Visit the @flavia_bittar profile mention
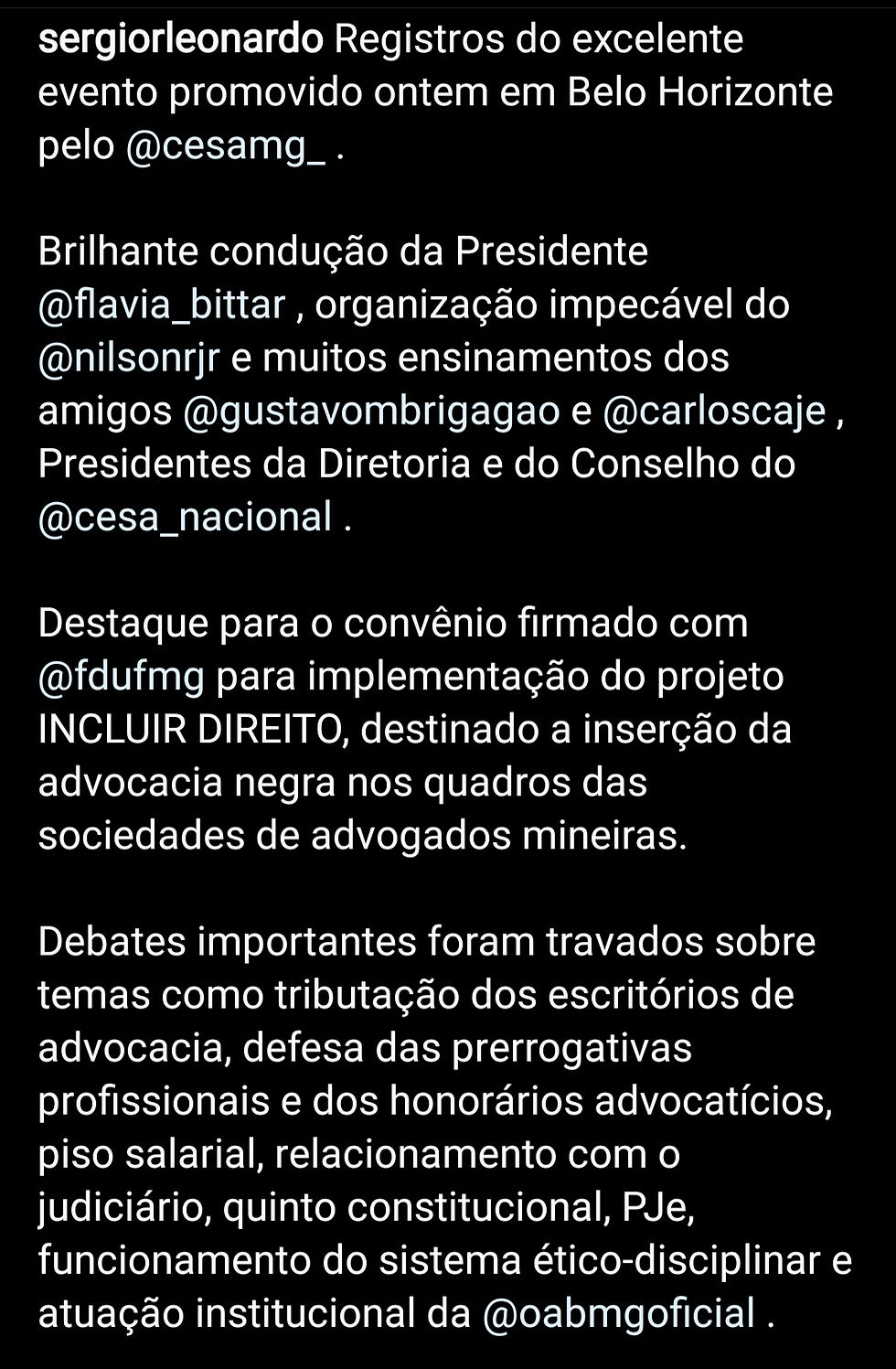The image size is (896, 1369). (162, 305)
